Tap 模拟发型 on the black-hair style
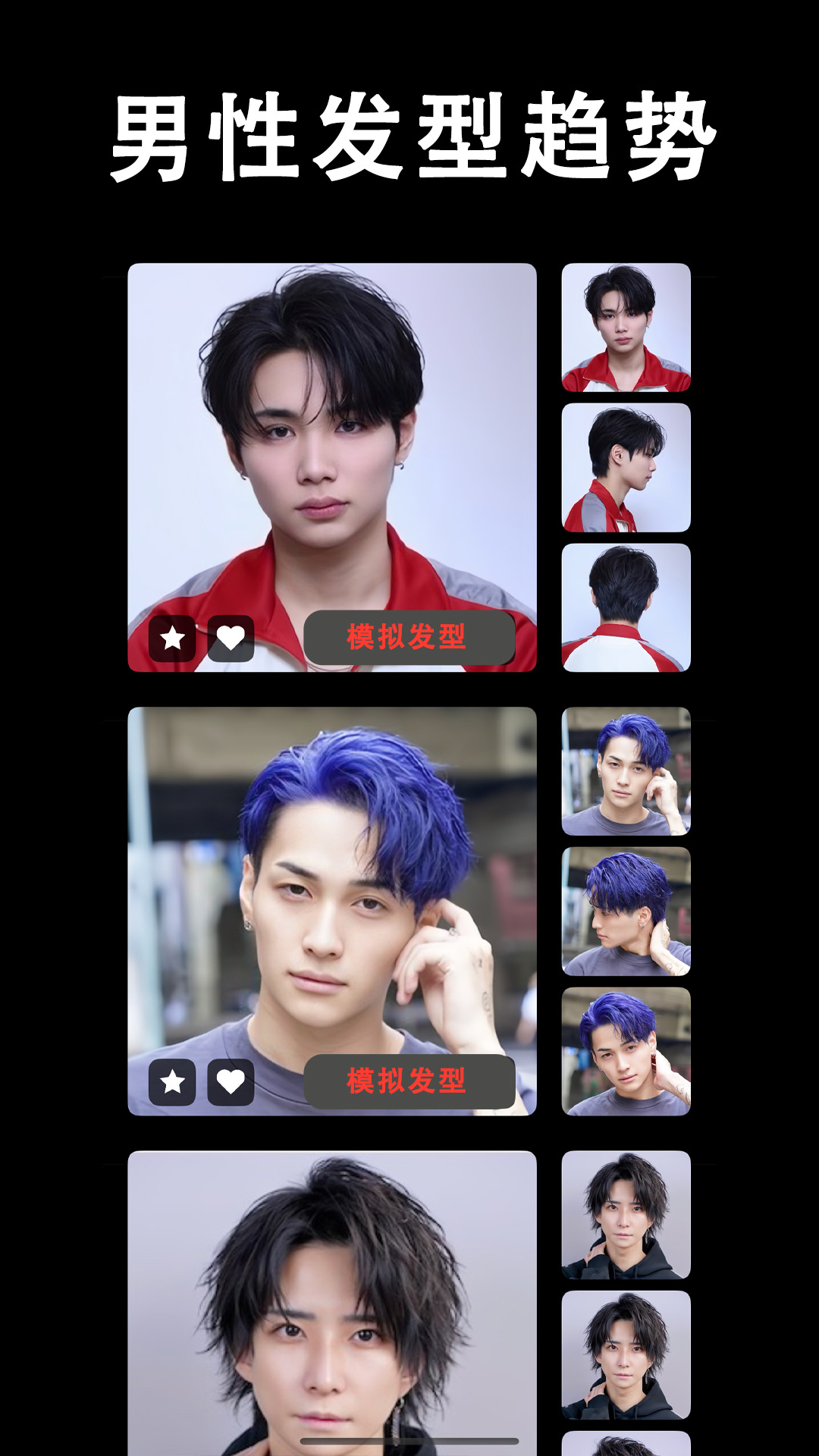Screen dimensions: 819x1456 (409, 637)
